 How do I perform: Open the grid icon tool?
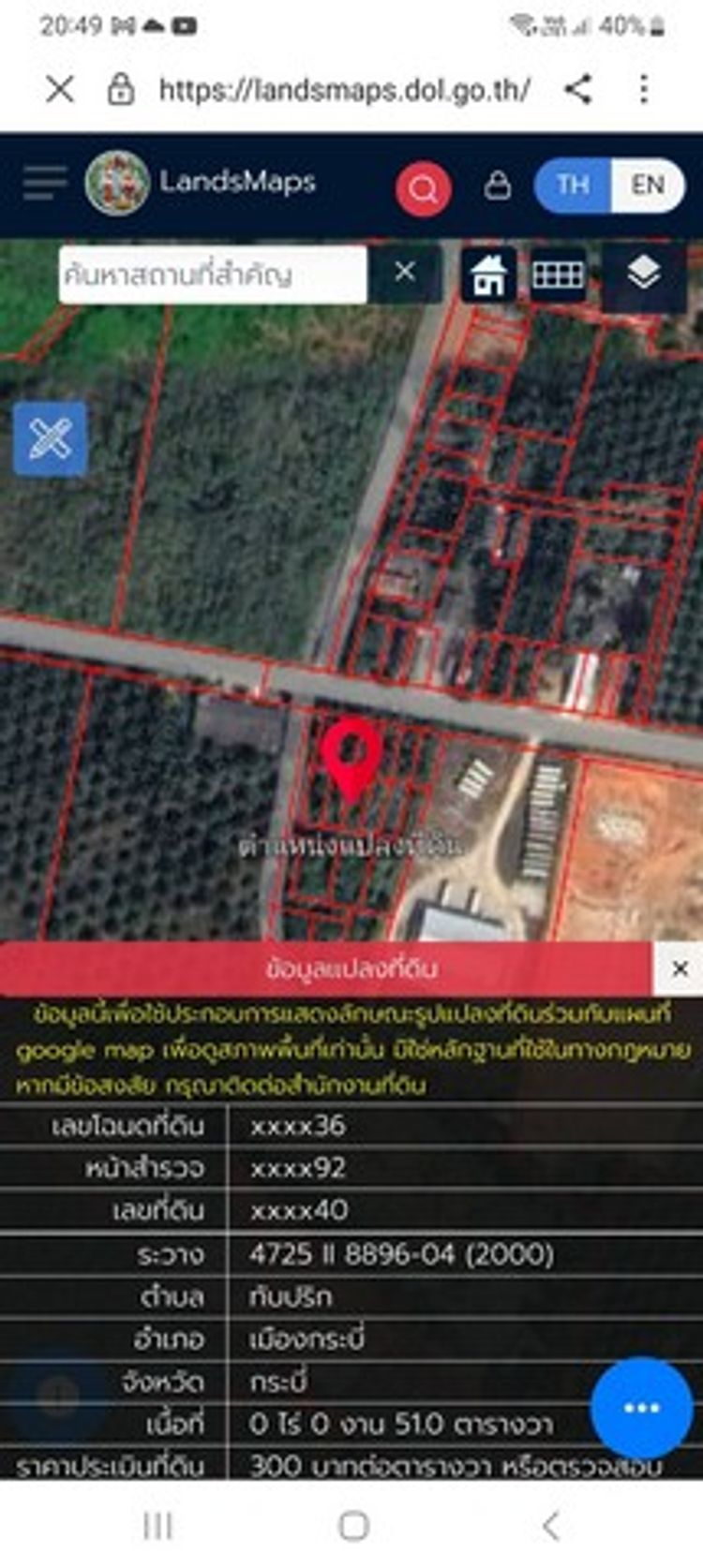558,275
